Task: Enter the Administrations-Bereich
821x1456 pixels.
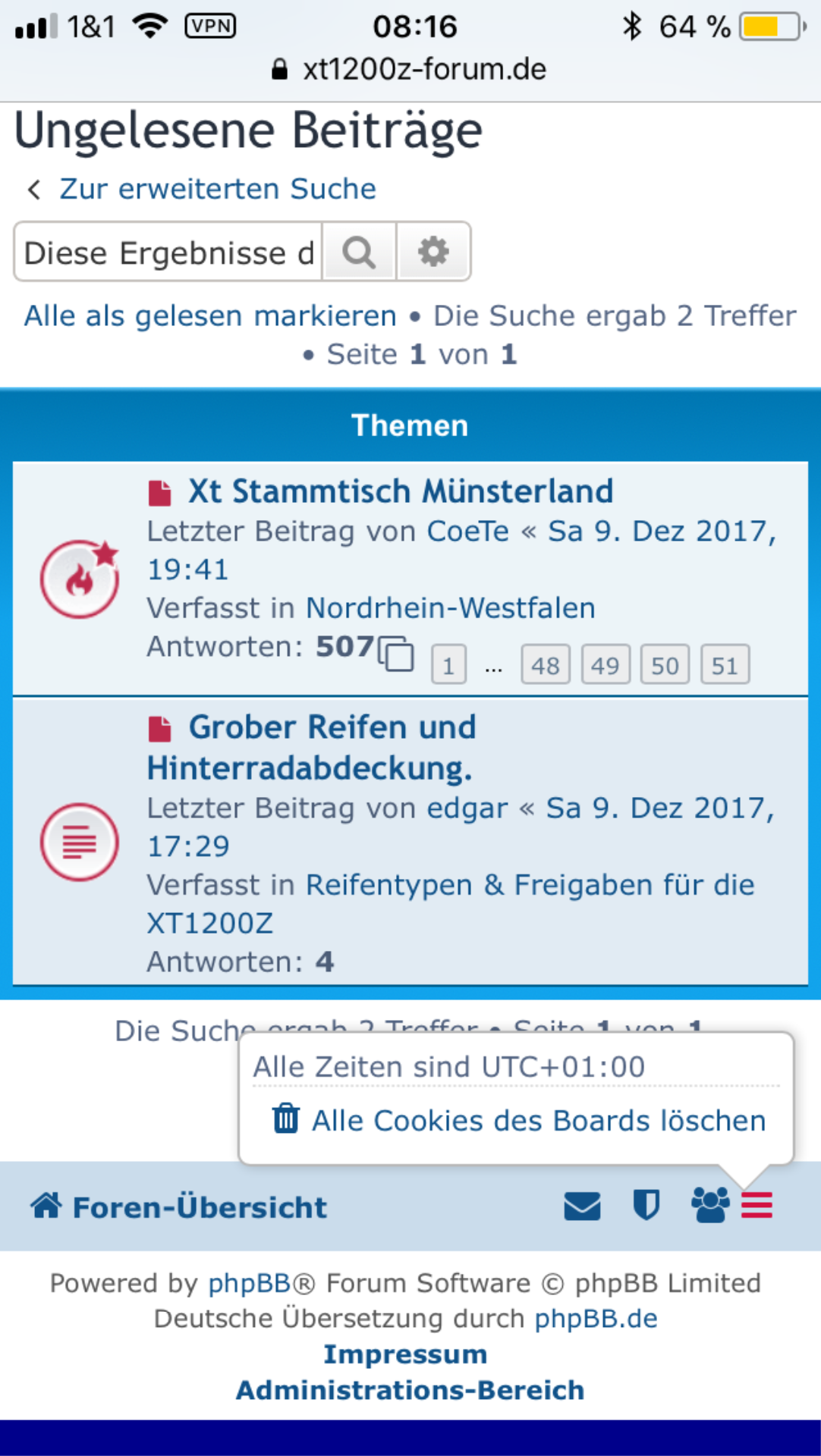Action: click(x=410, y=1390)
